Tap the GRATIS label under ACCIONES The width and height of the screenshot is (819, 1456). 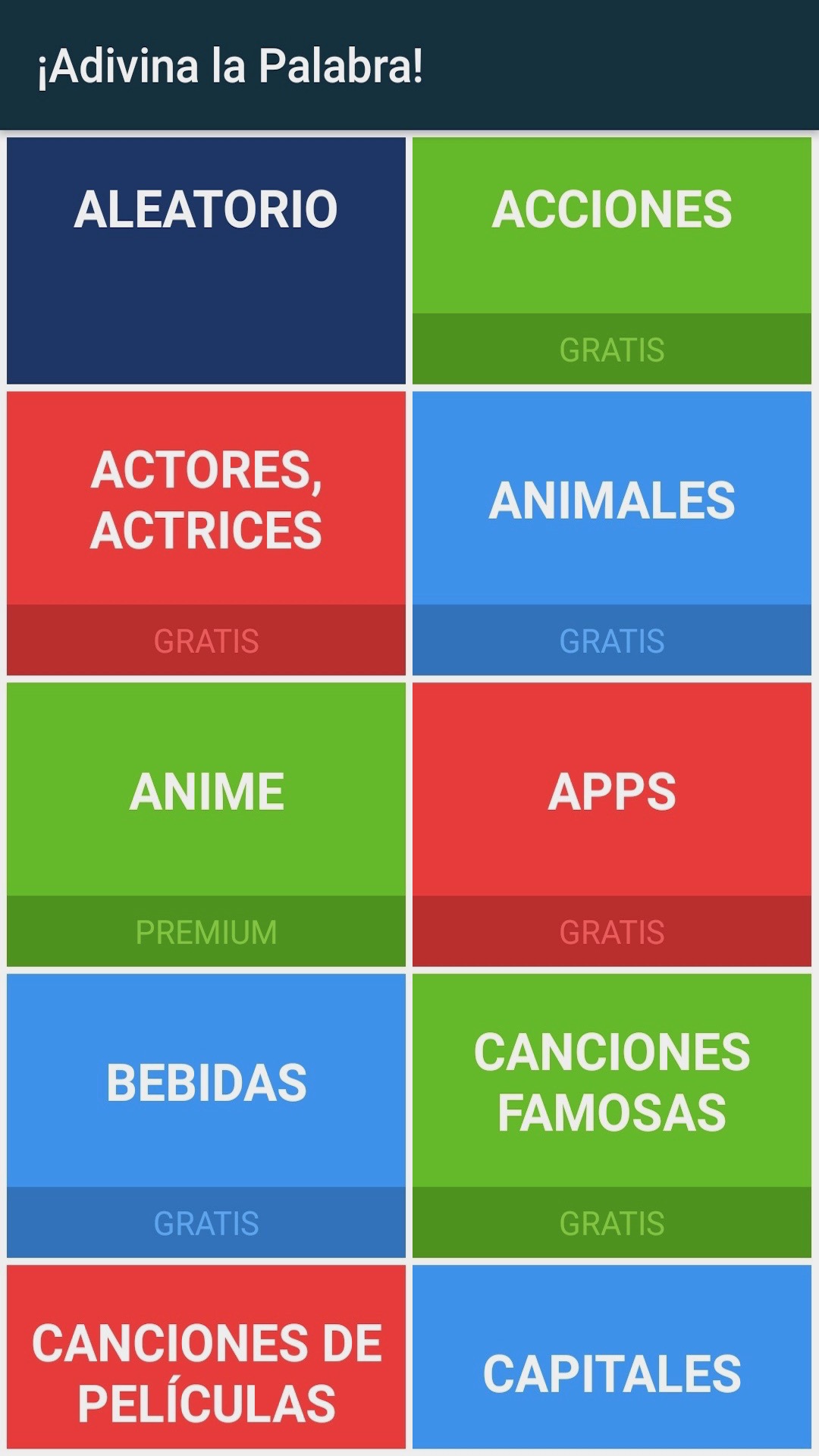coord(611,350)
